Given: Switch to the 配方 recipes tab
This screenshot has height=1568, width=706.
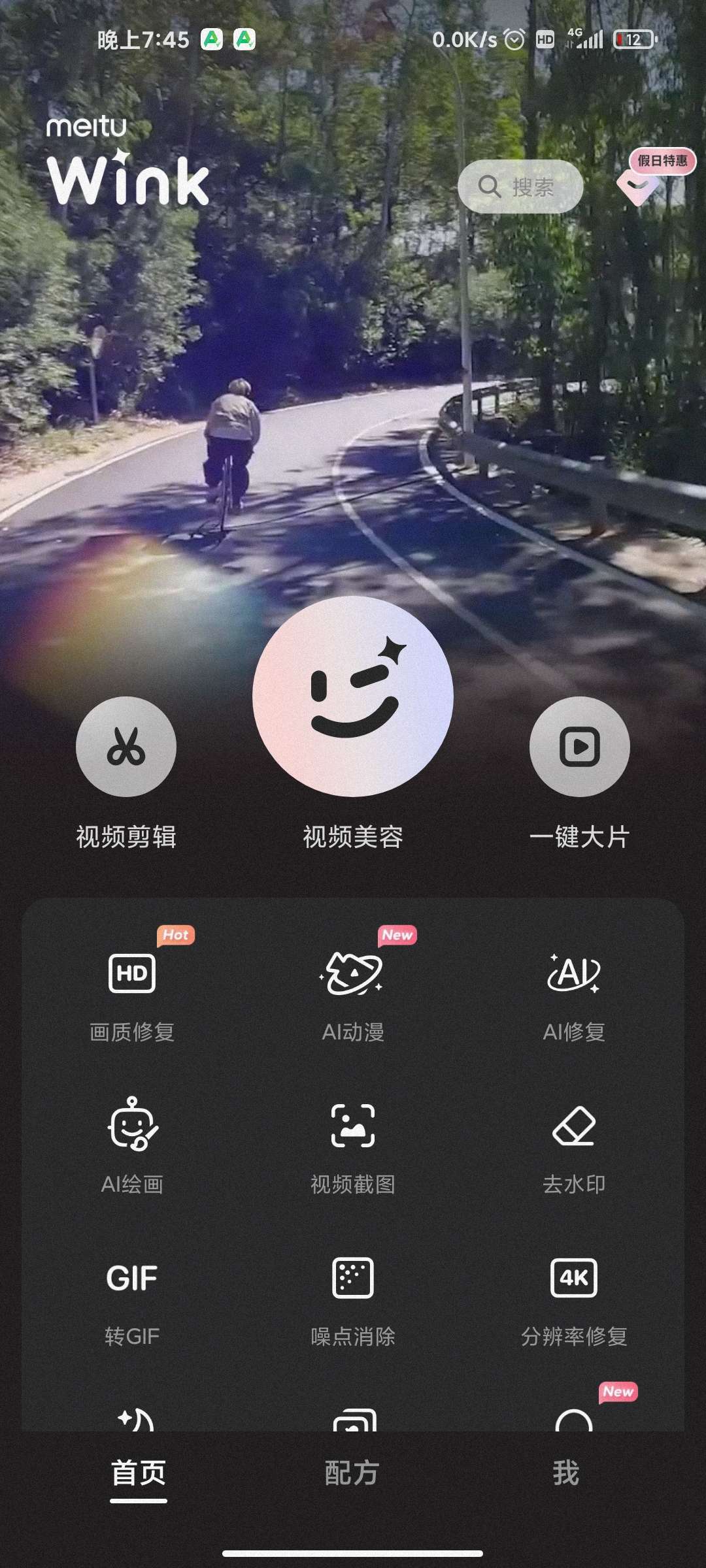Looking at the screenshot, I should 352,1474.
